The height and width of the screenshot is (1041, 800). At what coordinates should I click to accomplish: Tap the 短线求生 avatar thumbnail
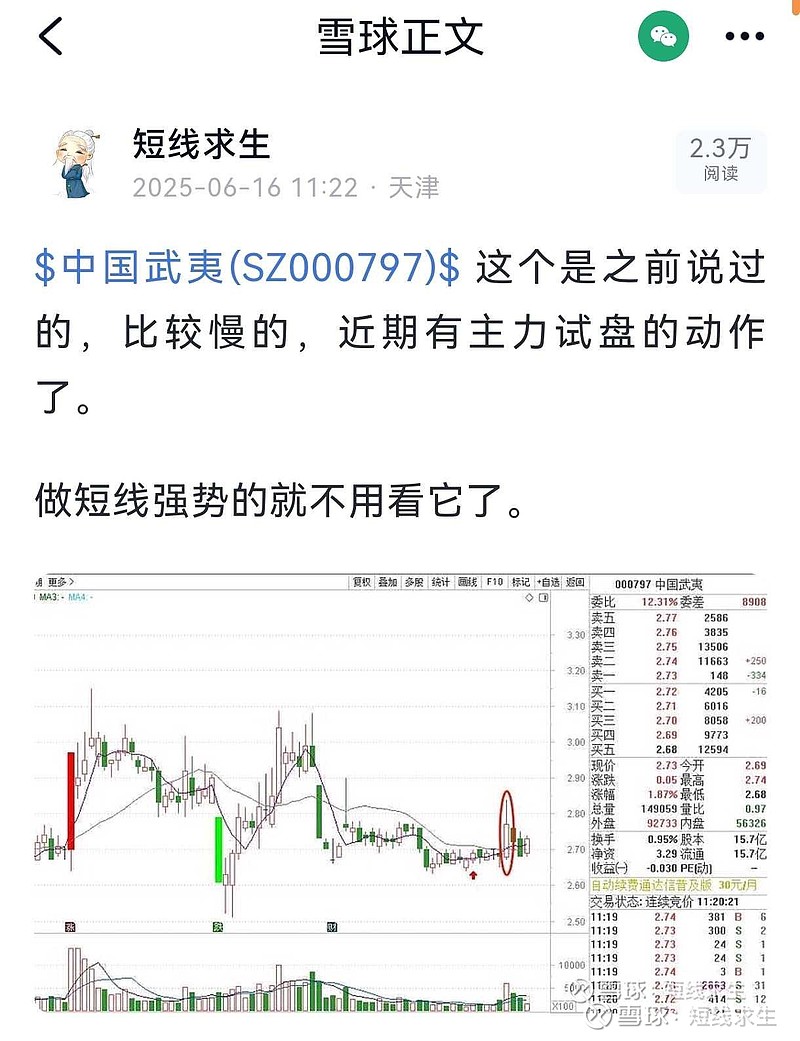point(78,160)
